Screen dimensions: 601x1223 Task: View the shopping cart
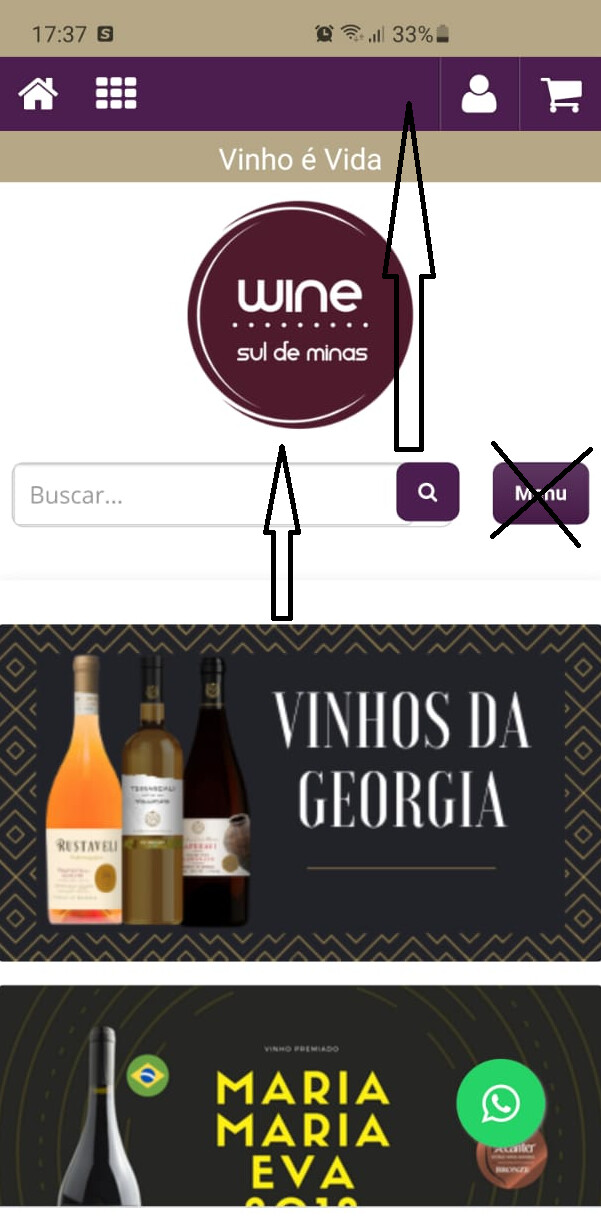(x=561, y=94)
